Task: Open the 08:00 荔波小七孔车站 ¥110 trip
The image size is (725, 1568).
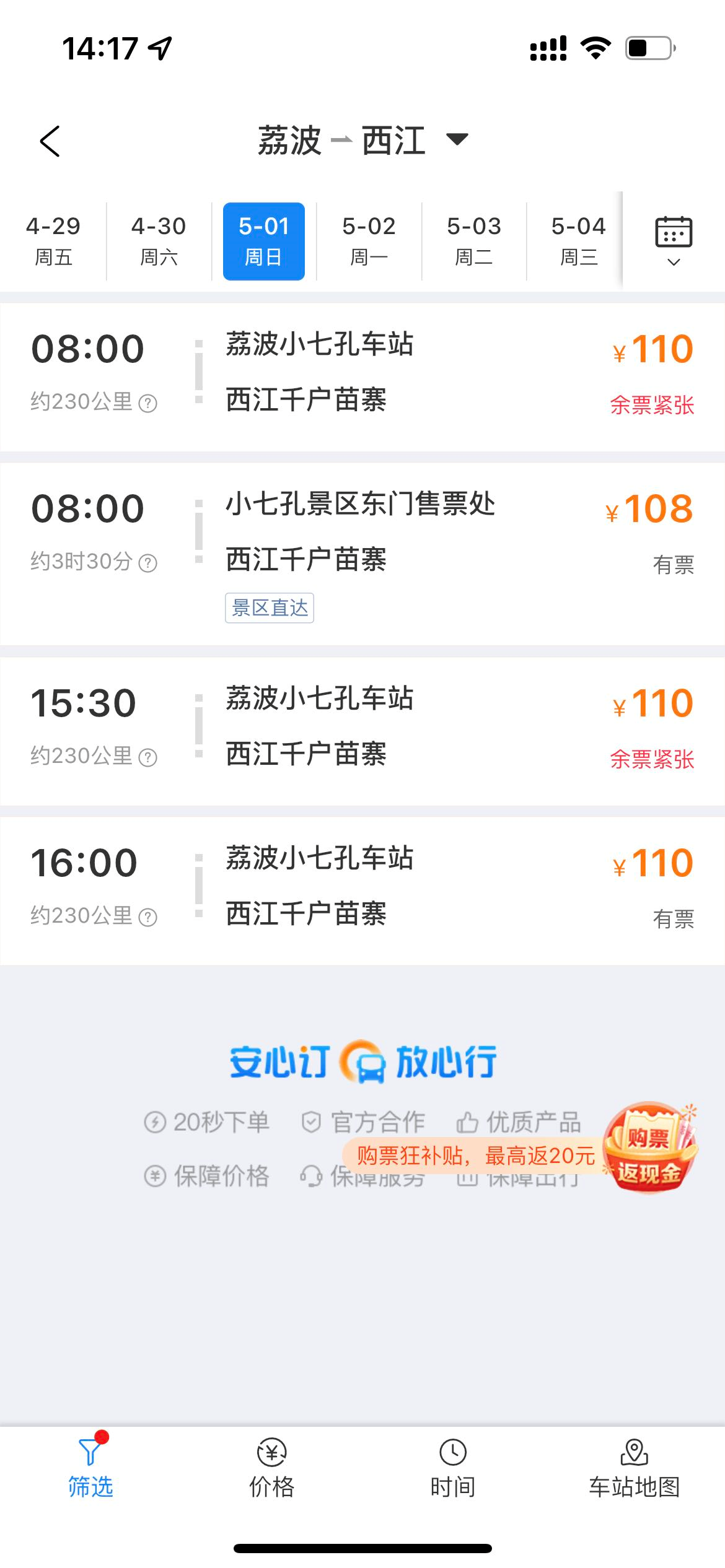Action: point(362,377)
